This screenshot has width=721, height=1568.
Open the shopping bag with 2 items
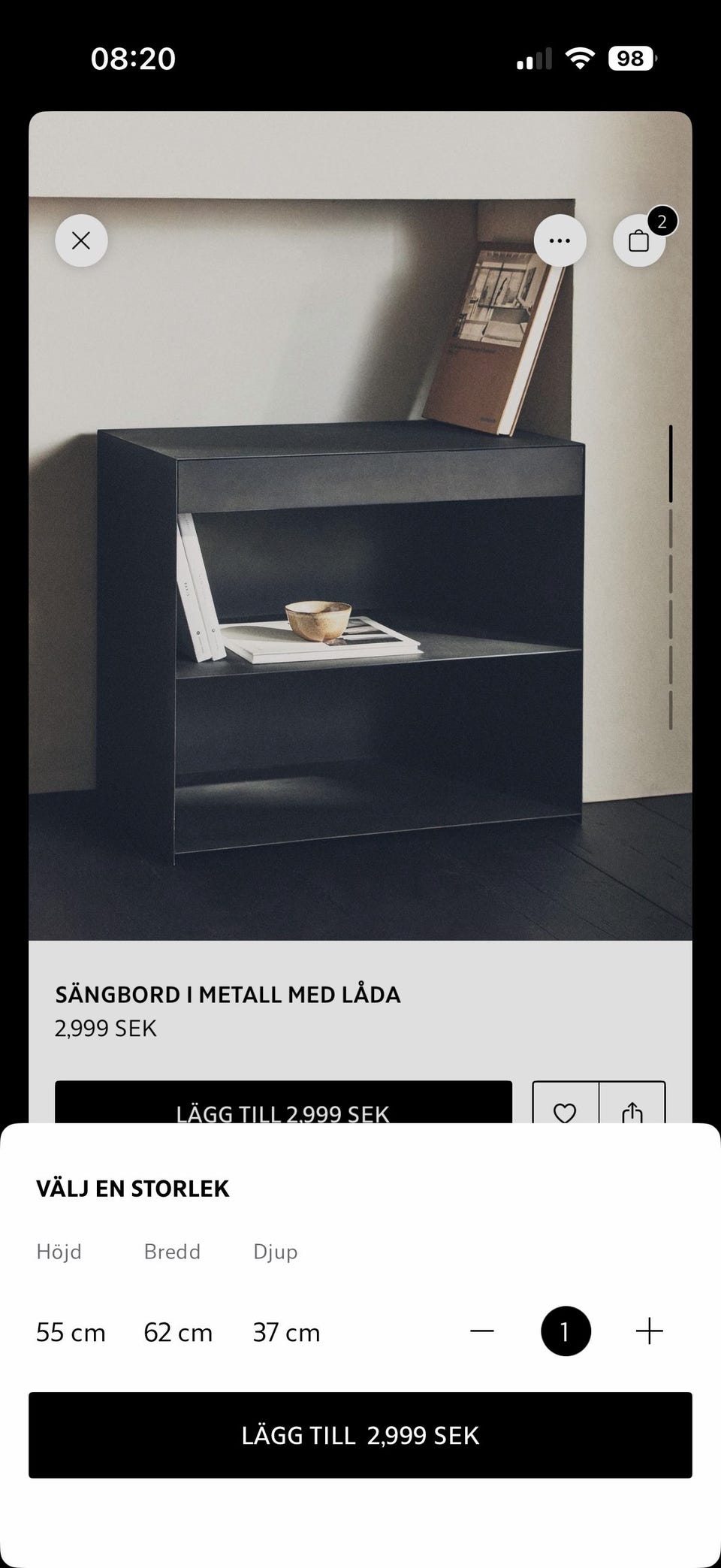tap(638, 240)
